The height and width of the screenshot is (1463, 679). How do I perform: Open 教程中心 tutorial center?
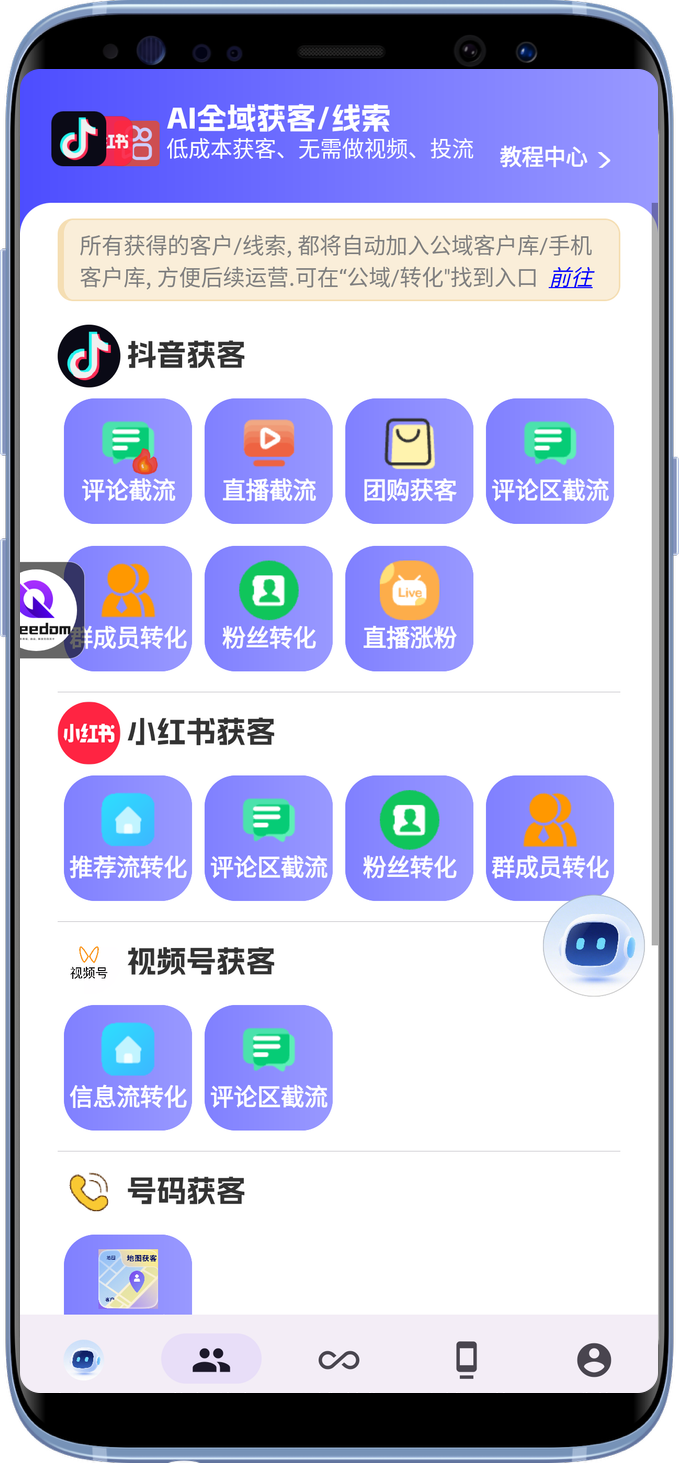(554, 158)
